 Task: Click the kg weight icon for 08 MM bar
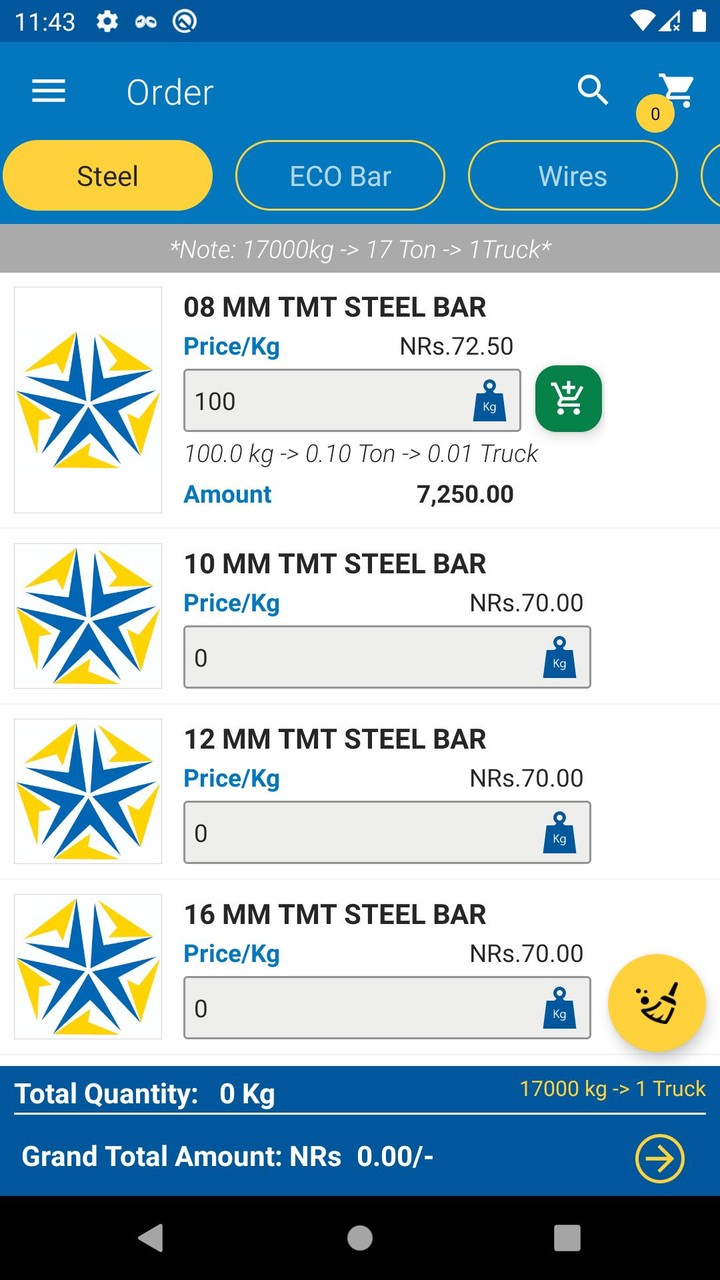[491, 400]
